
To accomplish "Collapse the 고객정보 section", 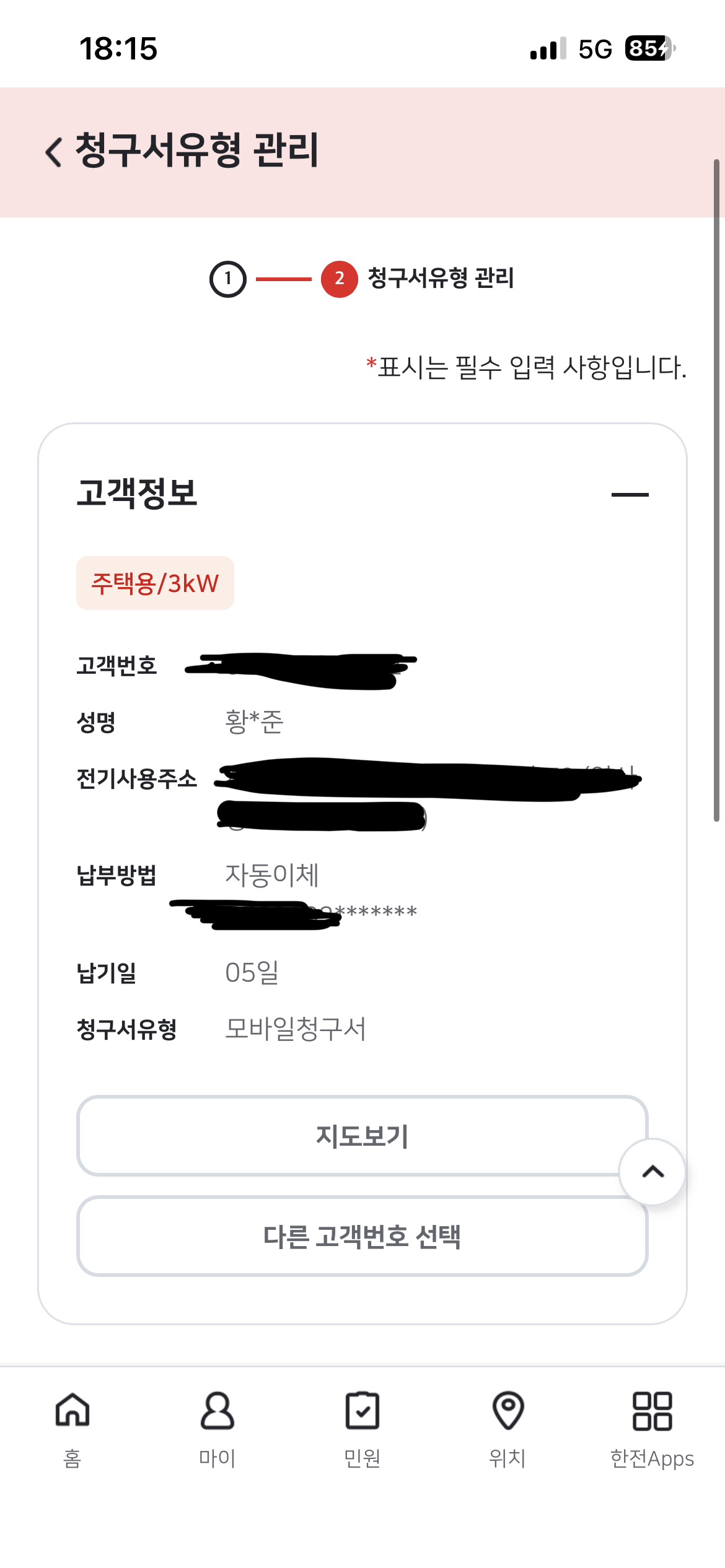I will [630, 494].
